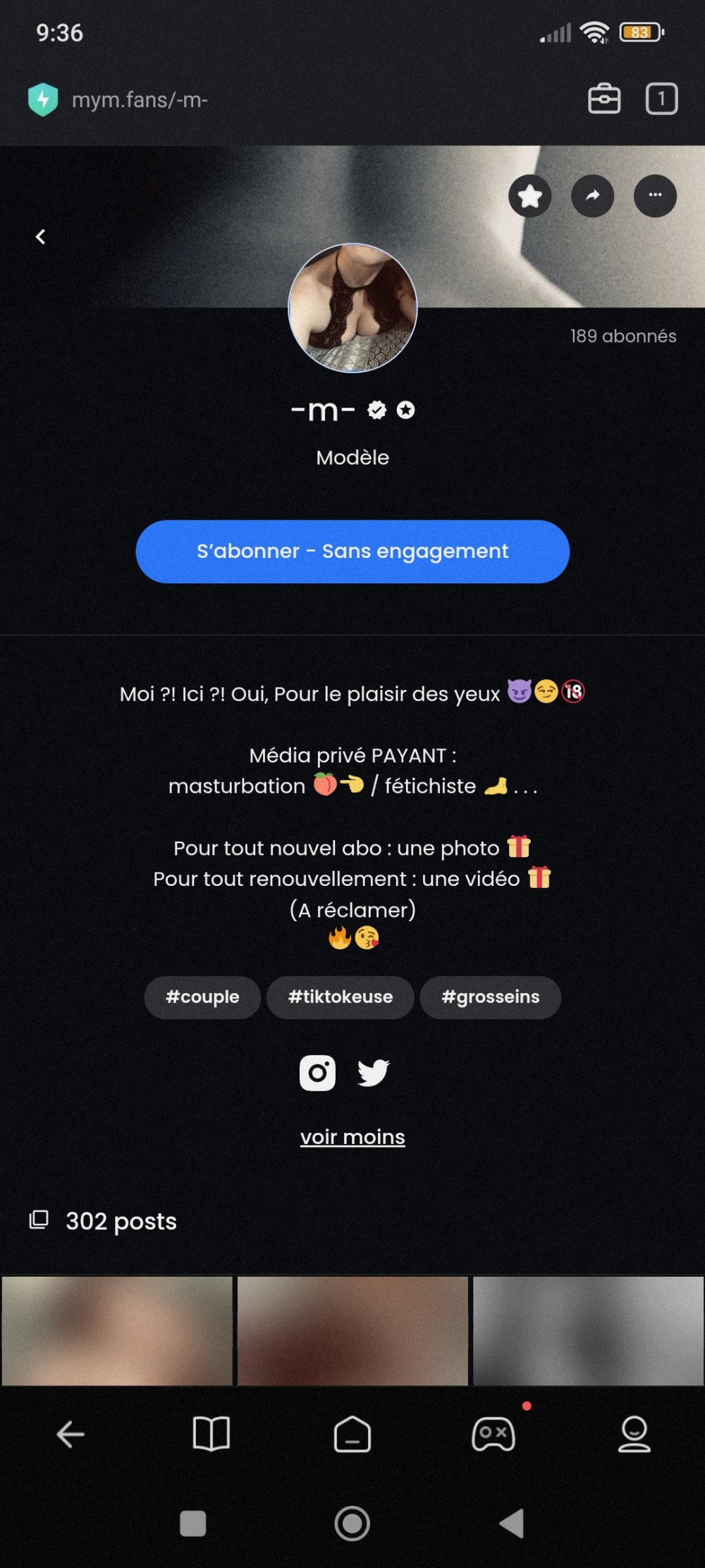Collapse the bio with voir moins
The image size is (705, 1568).
click(x=352, y=1137)
